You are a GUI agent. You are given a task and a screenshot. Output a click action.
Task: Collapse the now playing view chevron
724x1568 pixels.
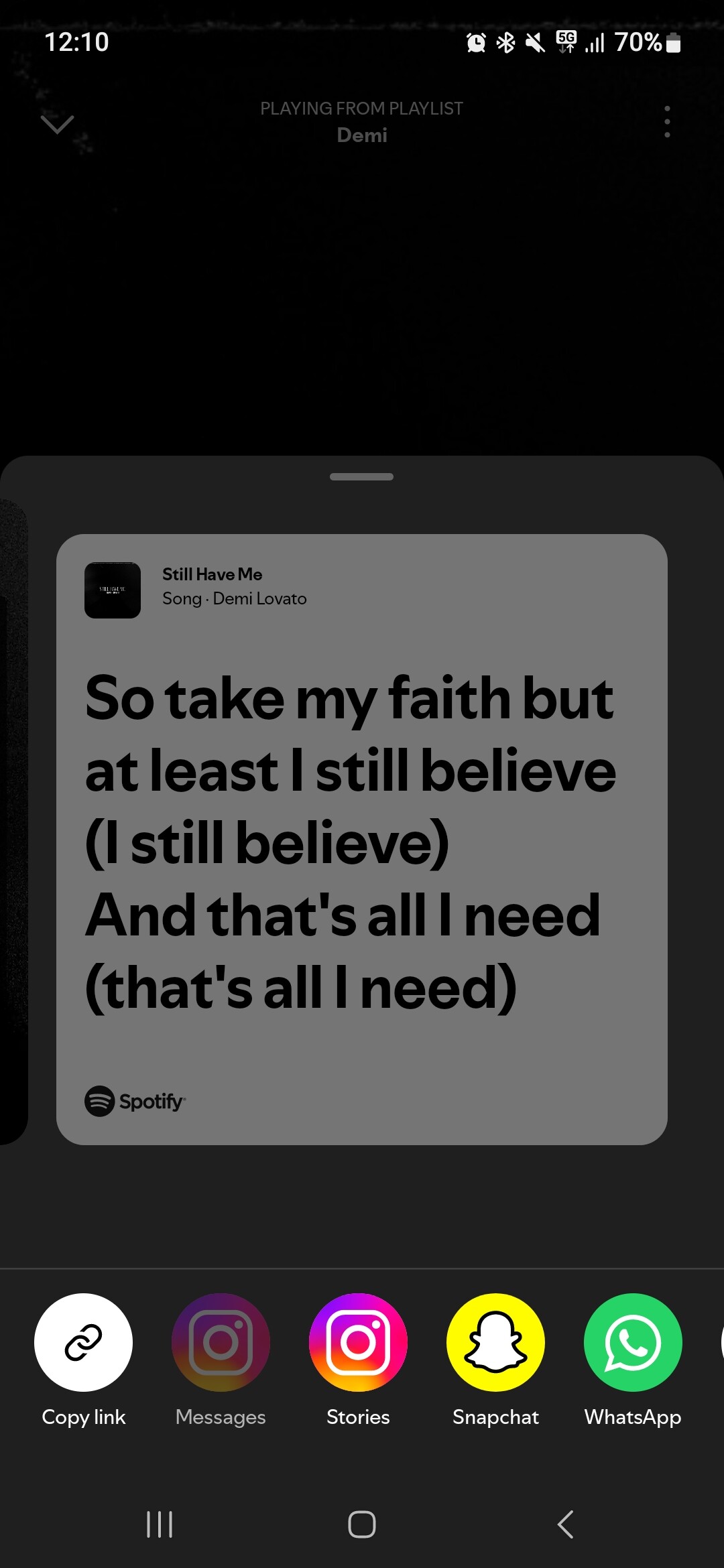click(57, 124)
